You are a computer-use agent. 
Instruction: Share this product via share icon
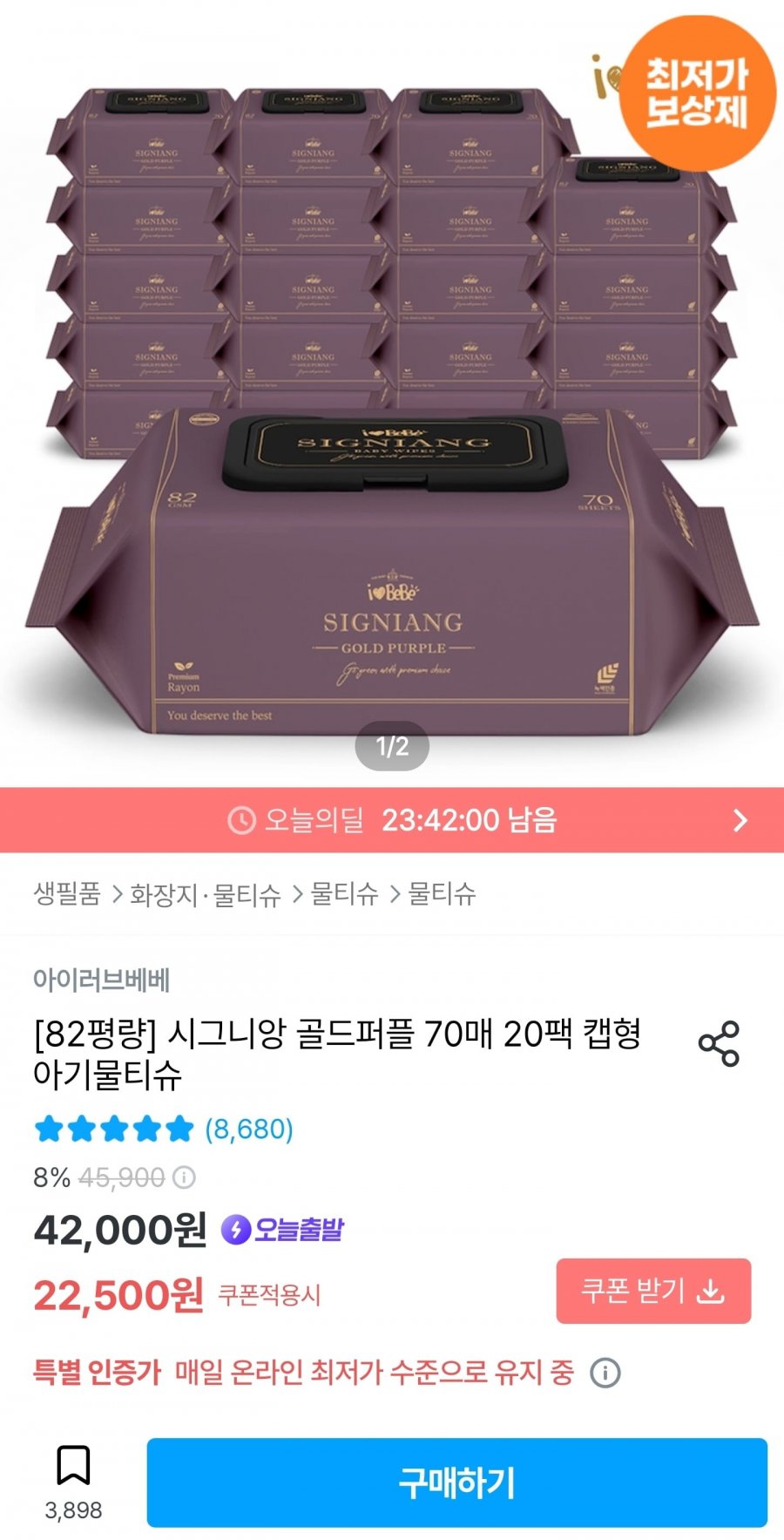coord(719,1043)
